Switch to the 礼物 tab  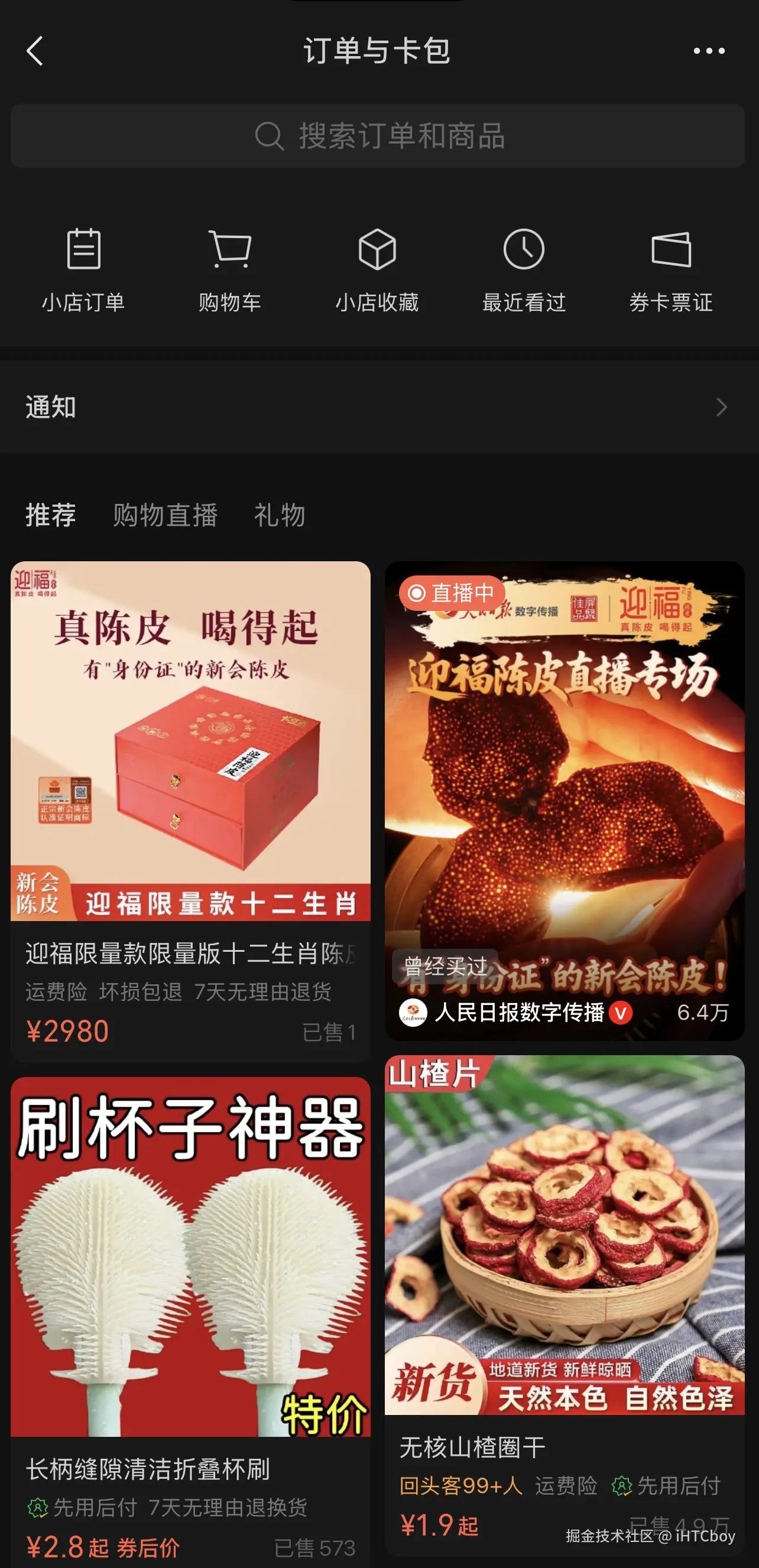pos(280,515)
